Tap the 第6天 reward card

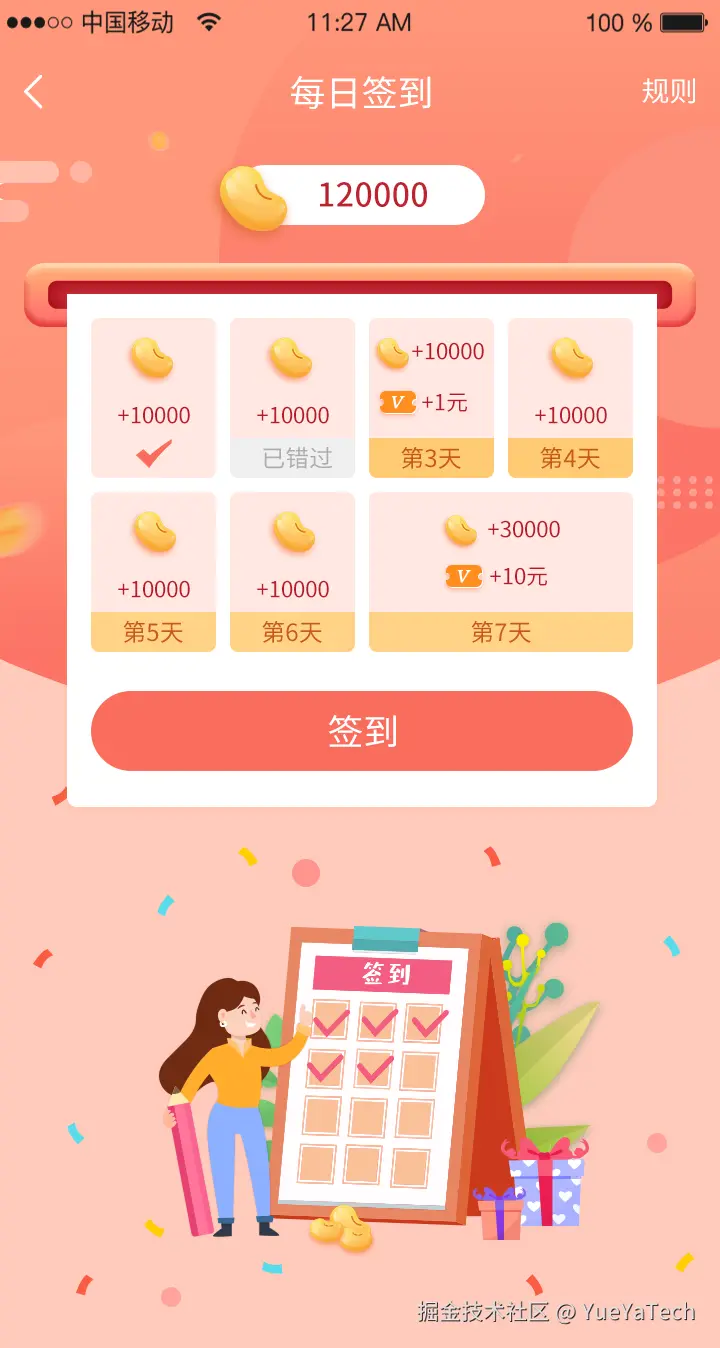[x=292, y=572]
